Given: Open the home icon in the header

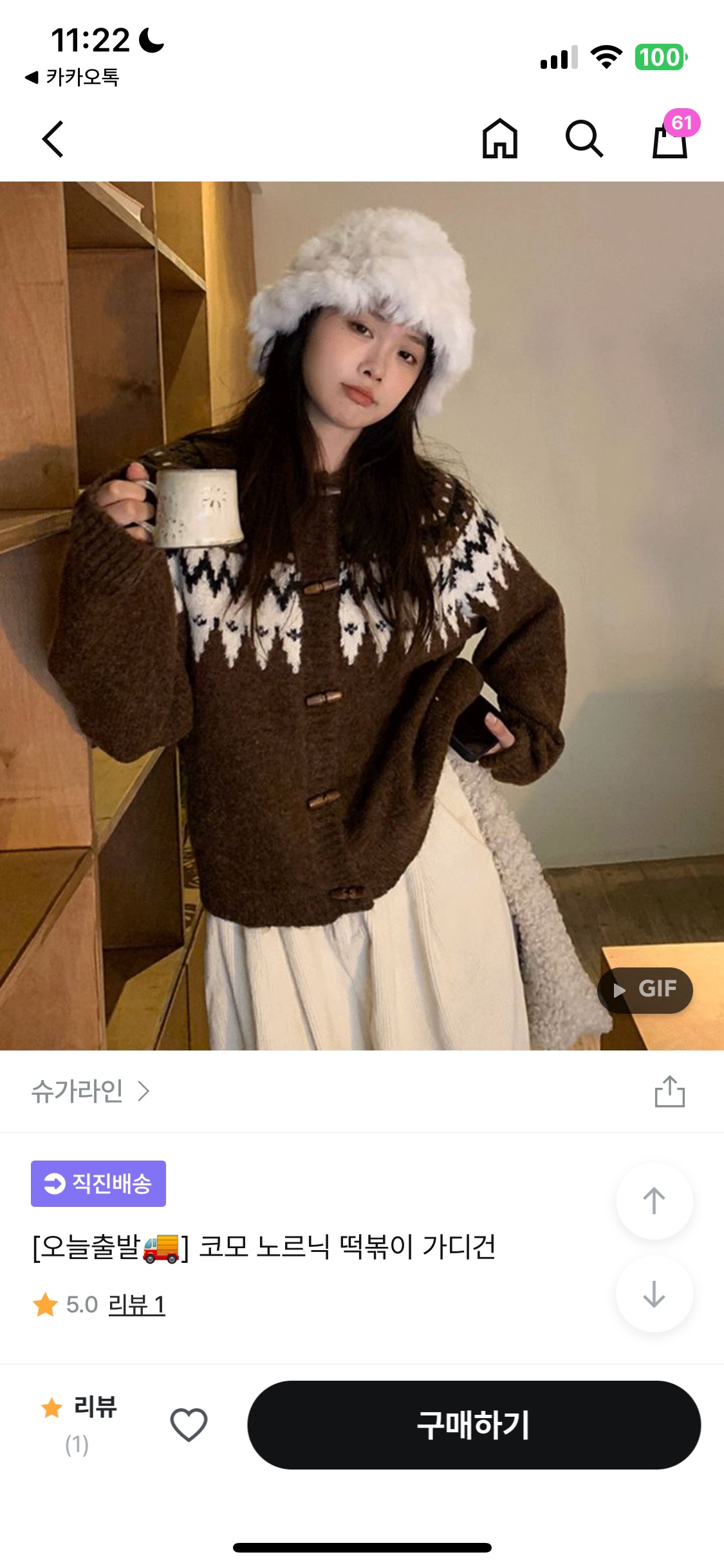Looking at the screenshot, I should [x=500, y=139].
